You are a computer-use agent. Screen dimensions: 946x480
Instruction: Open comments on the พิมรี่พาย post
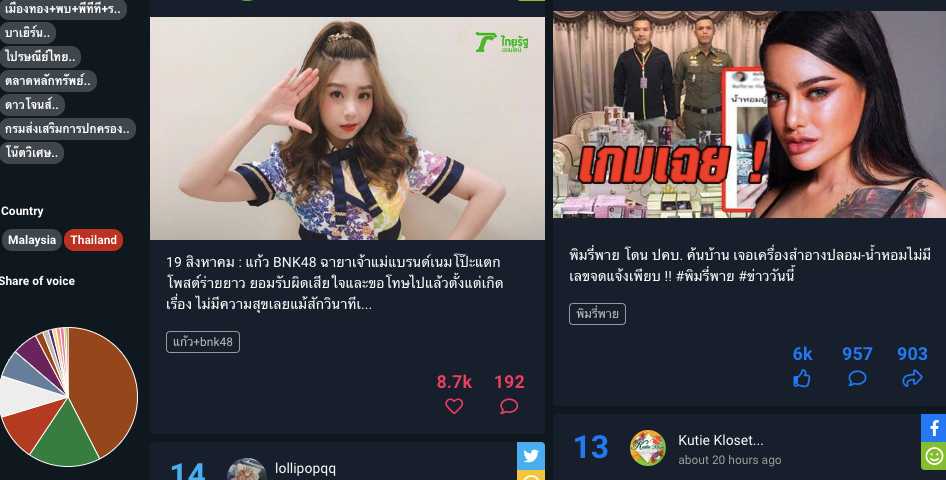857,379
